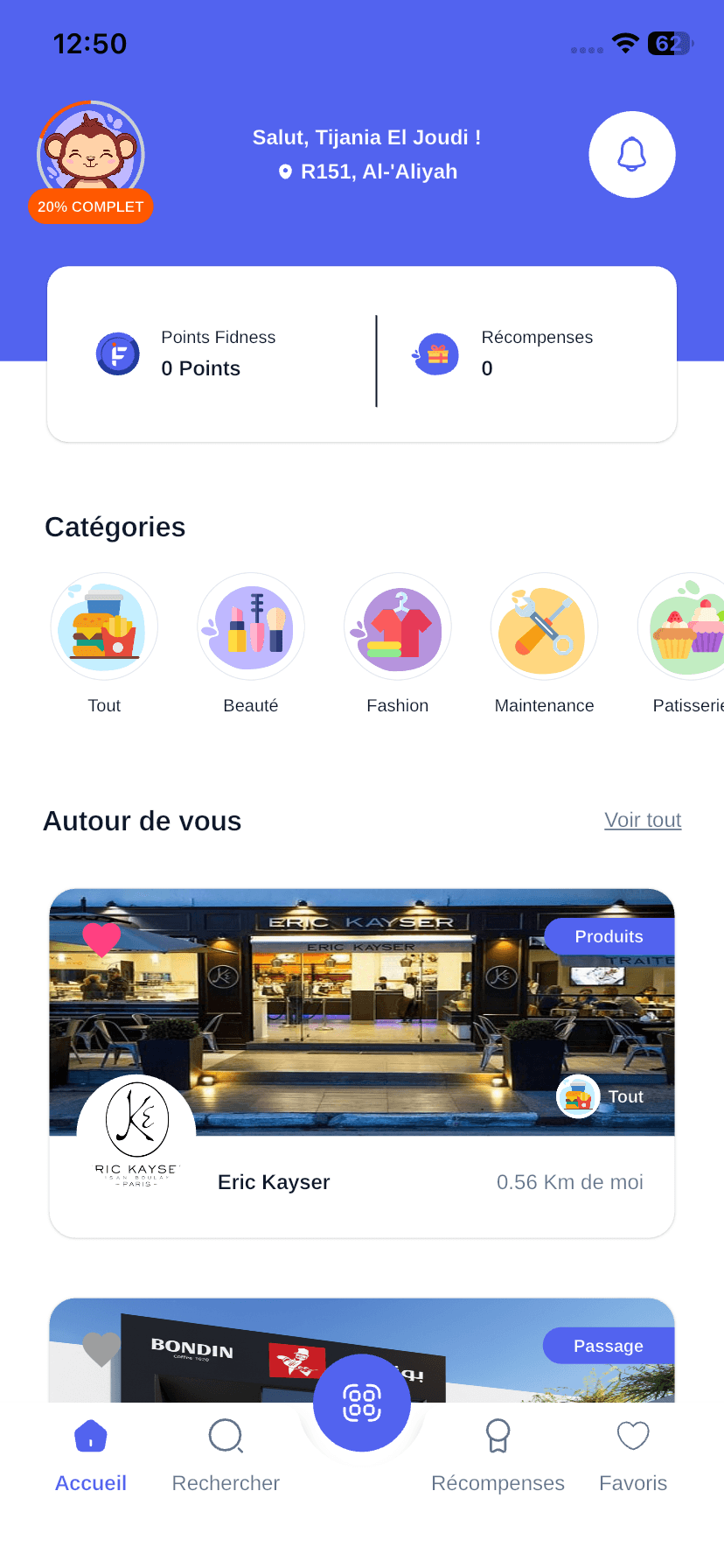This screenshot has width=724, height=1568.
Task: Select the Tout category
Action: [x=104, y=627]
